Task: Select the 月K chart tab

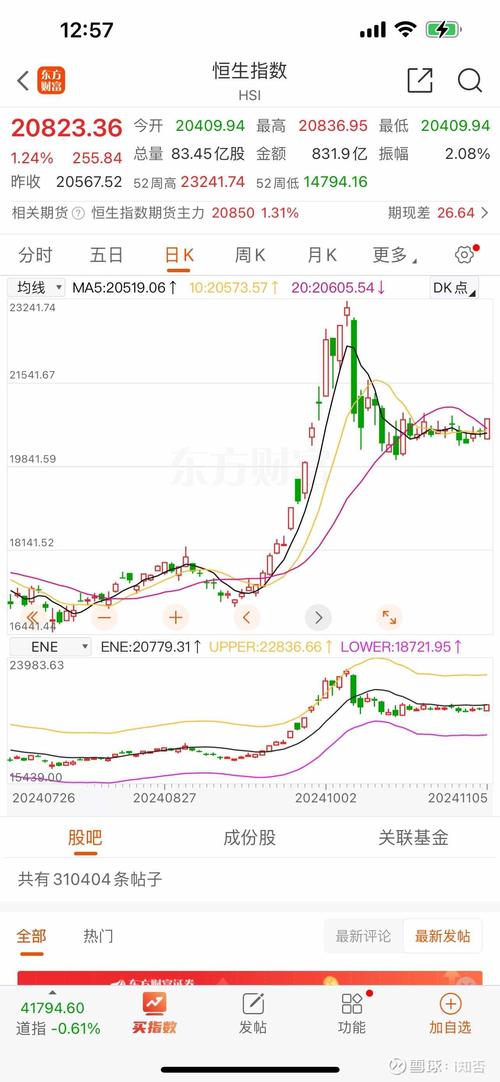Action: [321, 255]
